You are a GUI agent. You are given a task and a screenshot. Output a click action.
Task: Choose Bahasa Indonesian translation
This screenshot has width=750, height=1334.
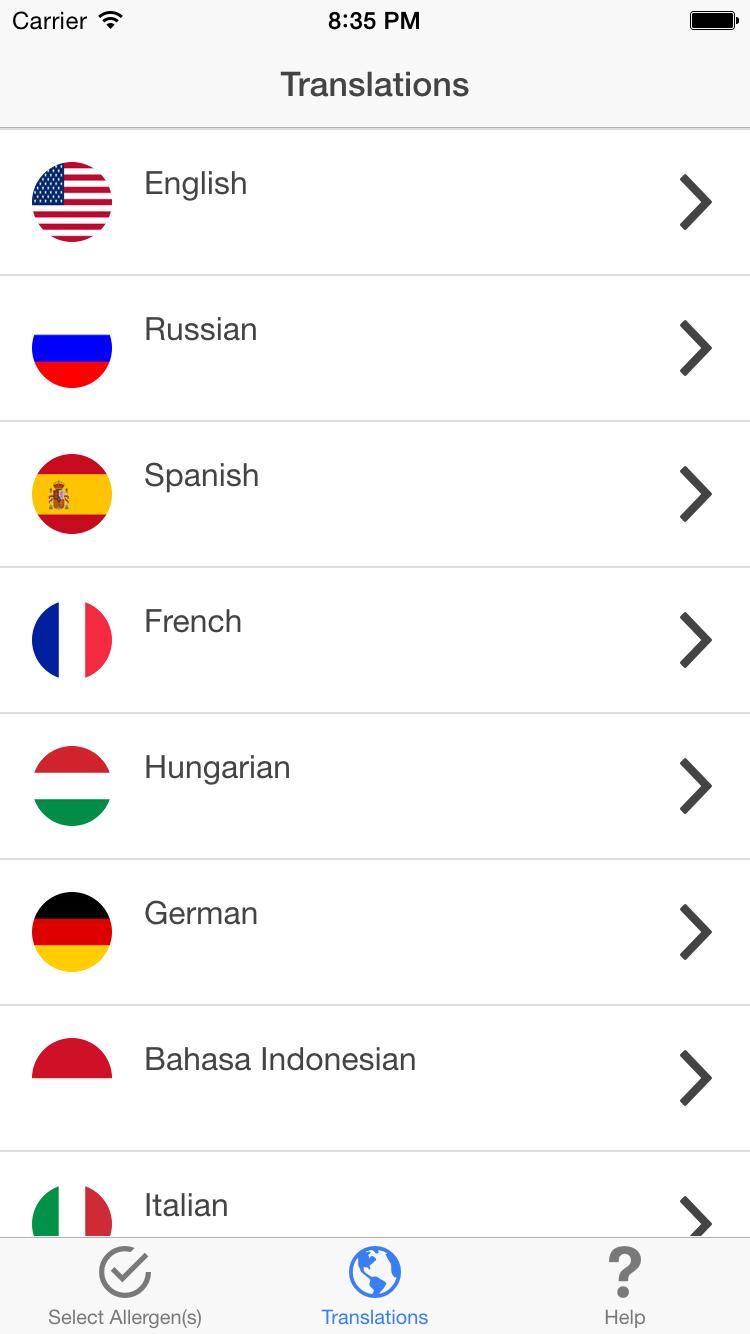pyautogui.click(x=375, y=1078)
